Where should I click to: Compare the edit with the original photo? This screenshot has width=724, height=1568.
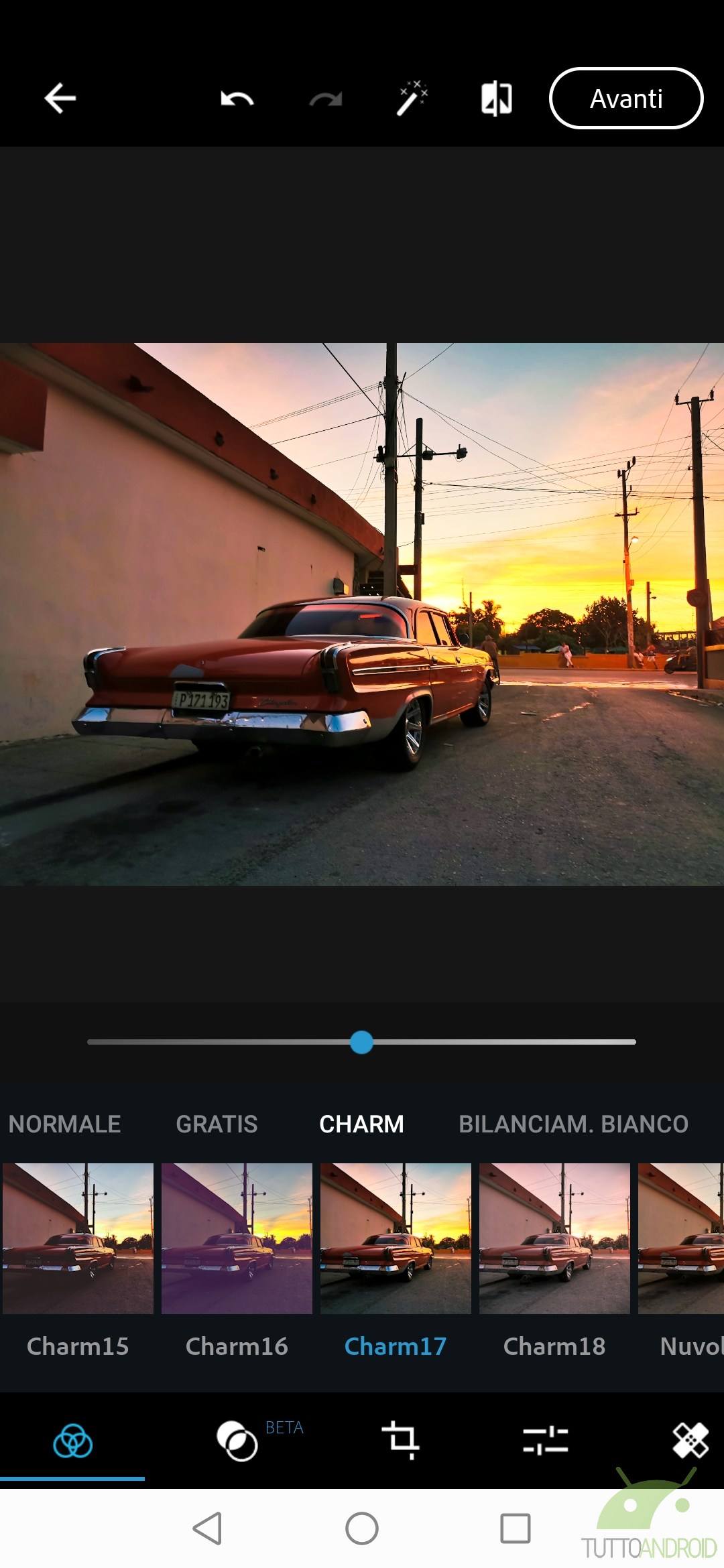click(497, 99)
